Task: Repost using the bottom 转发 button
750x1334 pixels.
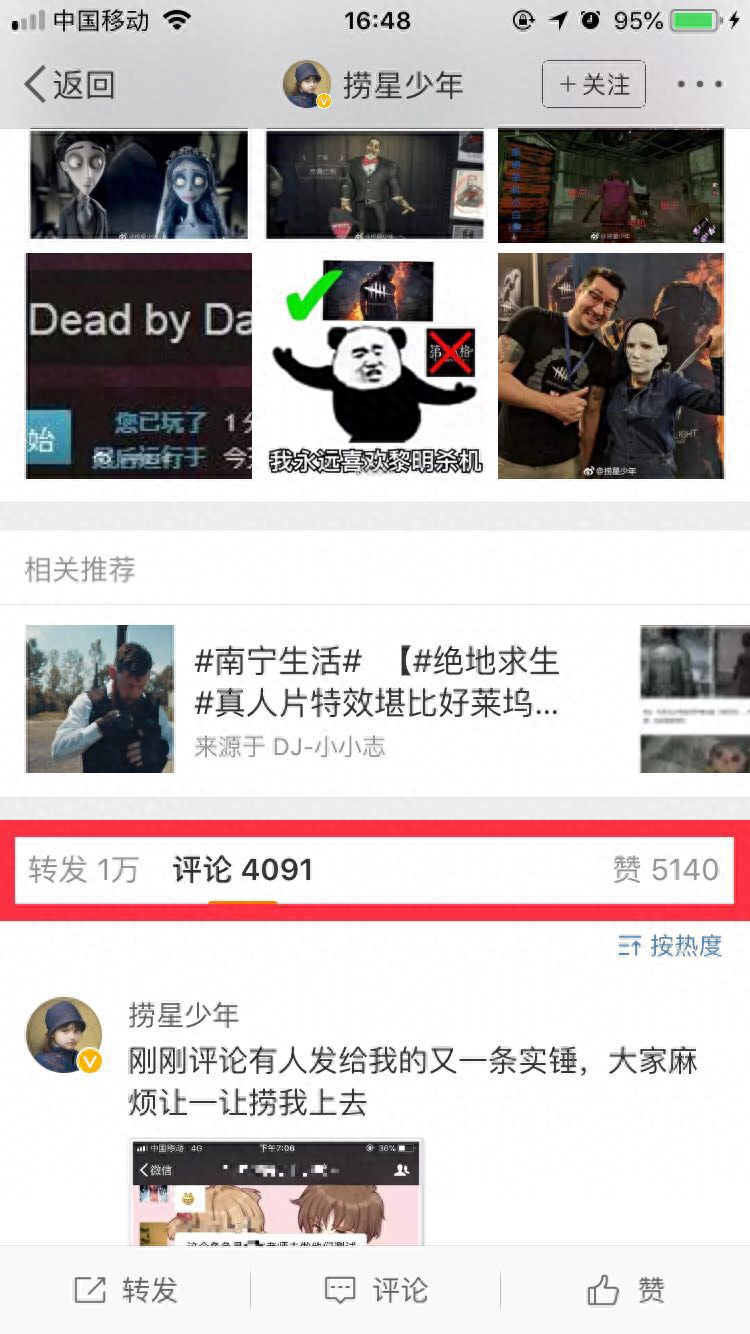Action: point(126,1290)
